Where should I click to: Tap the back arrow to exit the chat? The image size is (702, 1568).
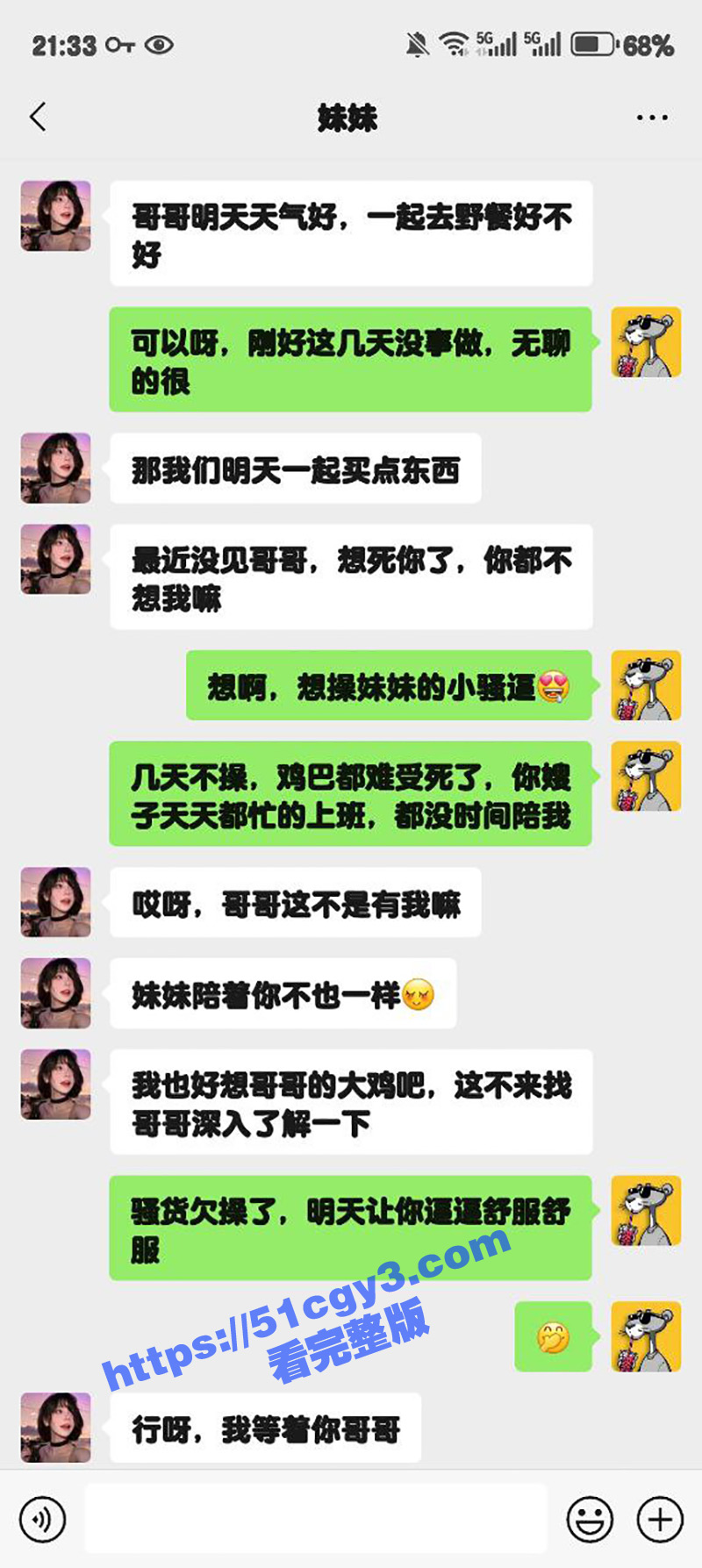pos(37,117)
